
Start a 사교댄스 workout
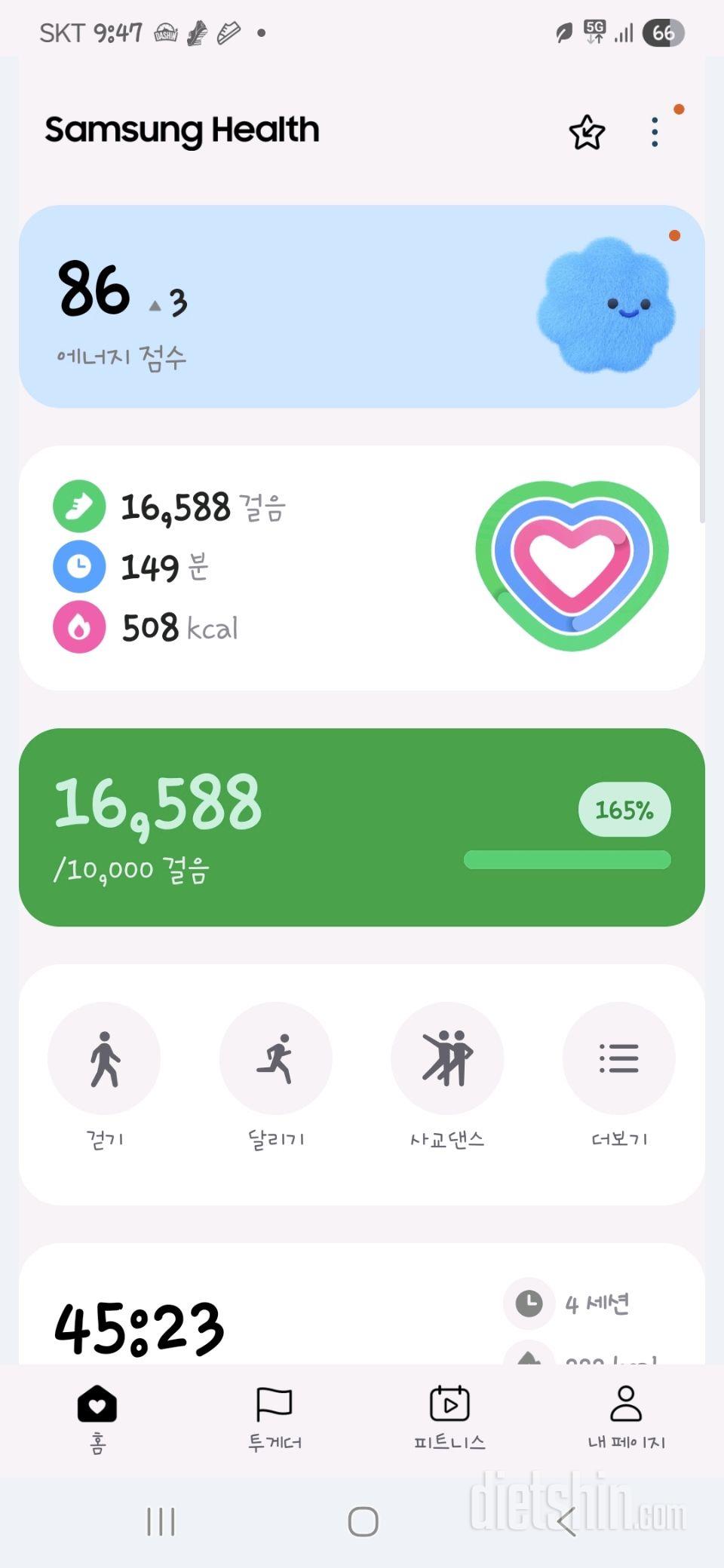(x=447, y=1058)
